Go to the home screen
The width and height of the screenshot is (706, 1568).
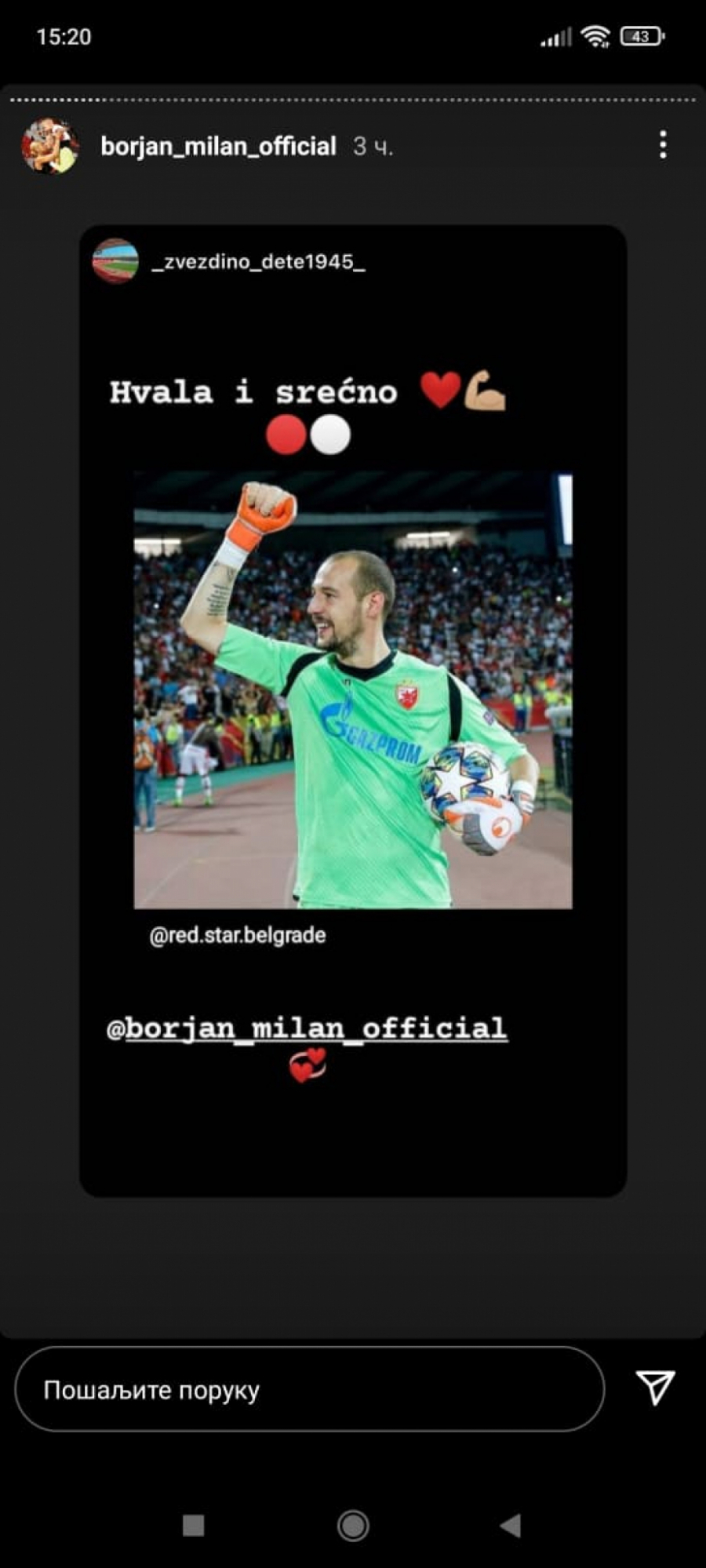(x=353, y=1526)
